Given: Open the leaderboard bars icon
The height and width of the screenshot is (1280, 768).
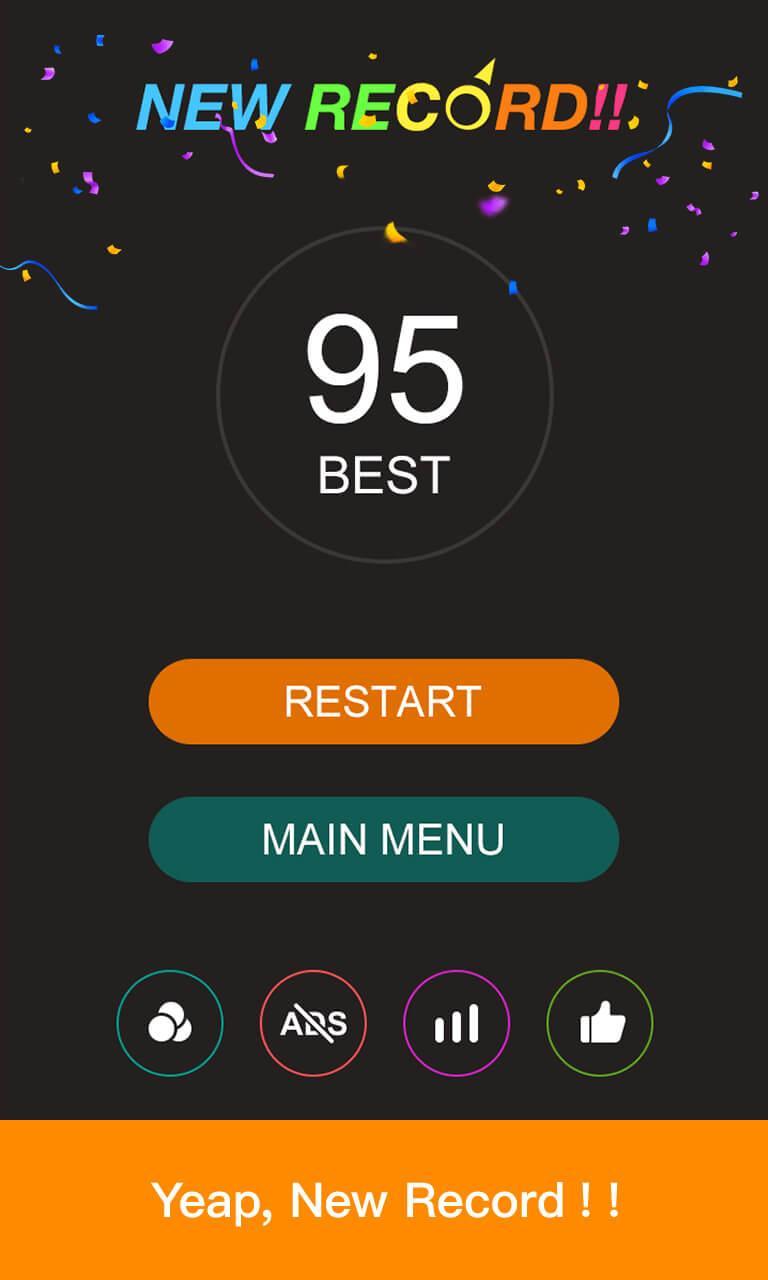Looking at the screenshot, I should pyautogui.click(x=456, y=1023).
